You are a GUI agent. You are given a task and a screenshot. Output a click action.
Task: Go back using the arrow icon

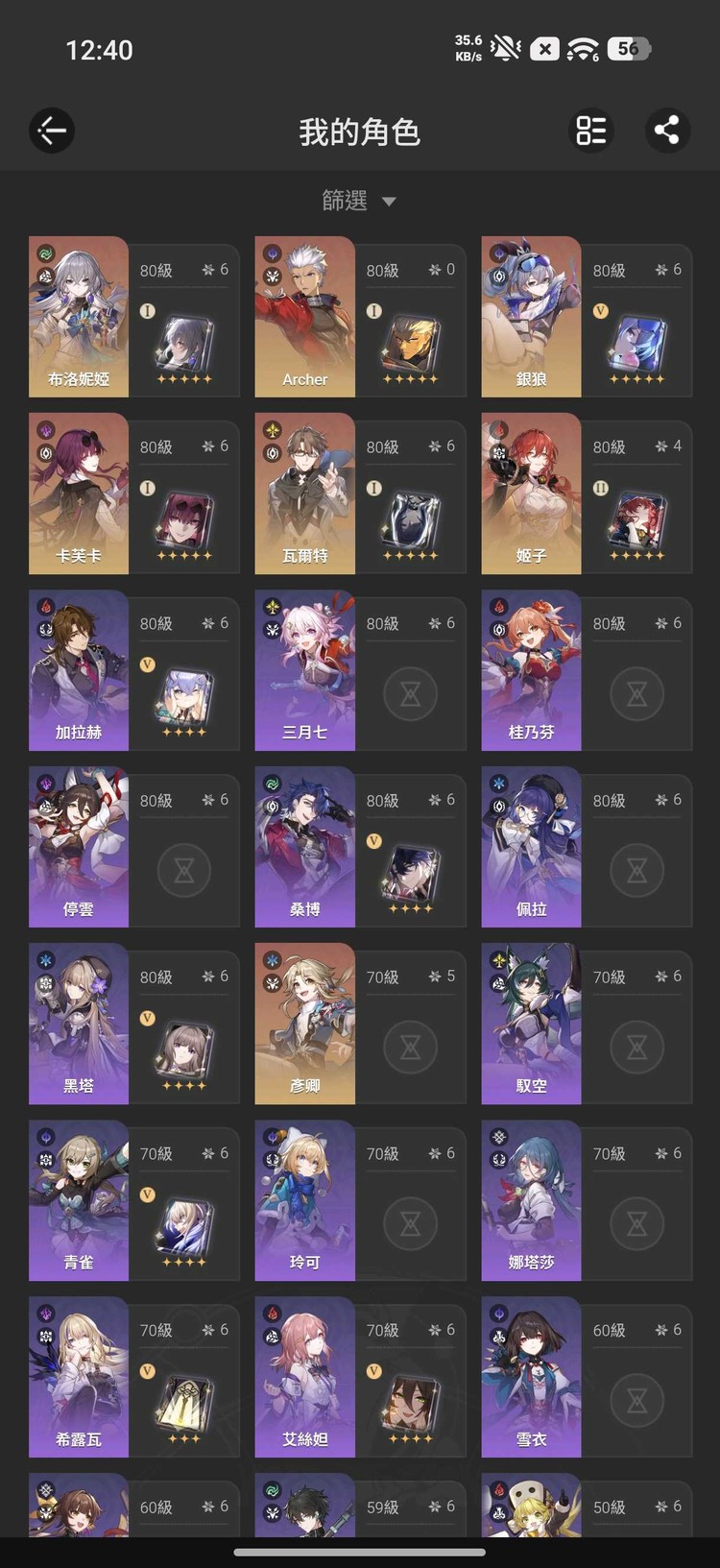(x=52, y=131)
